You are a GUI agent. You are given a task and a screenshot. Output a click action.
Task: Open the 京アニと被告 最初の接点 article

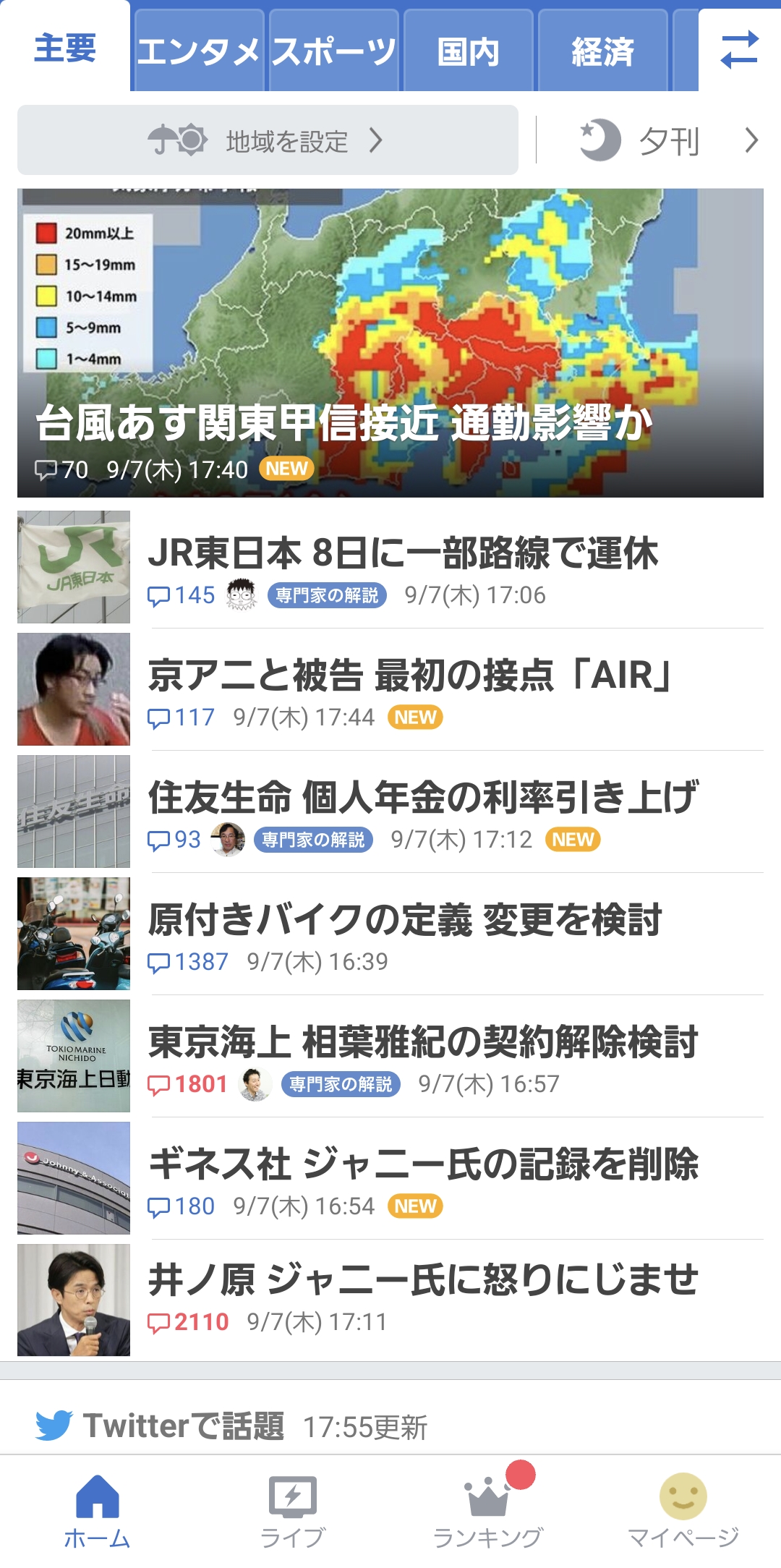click(x=410, y=676)
